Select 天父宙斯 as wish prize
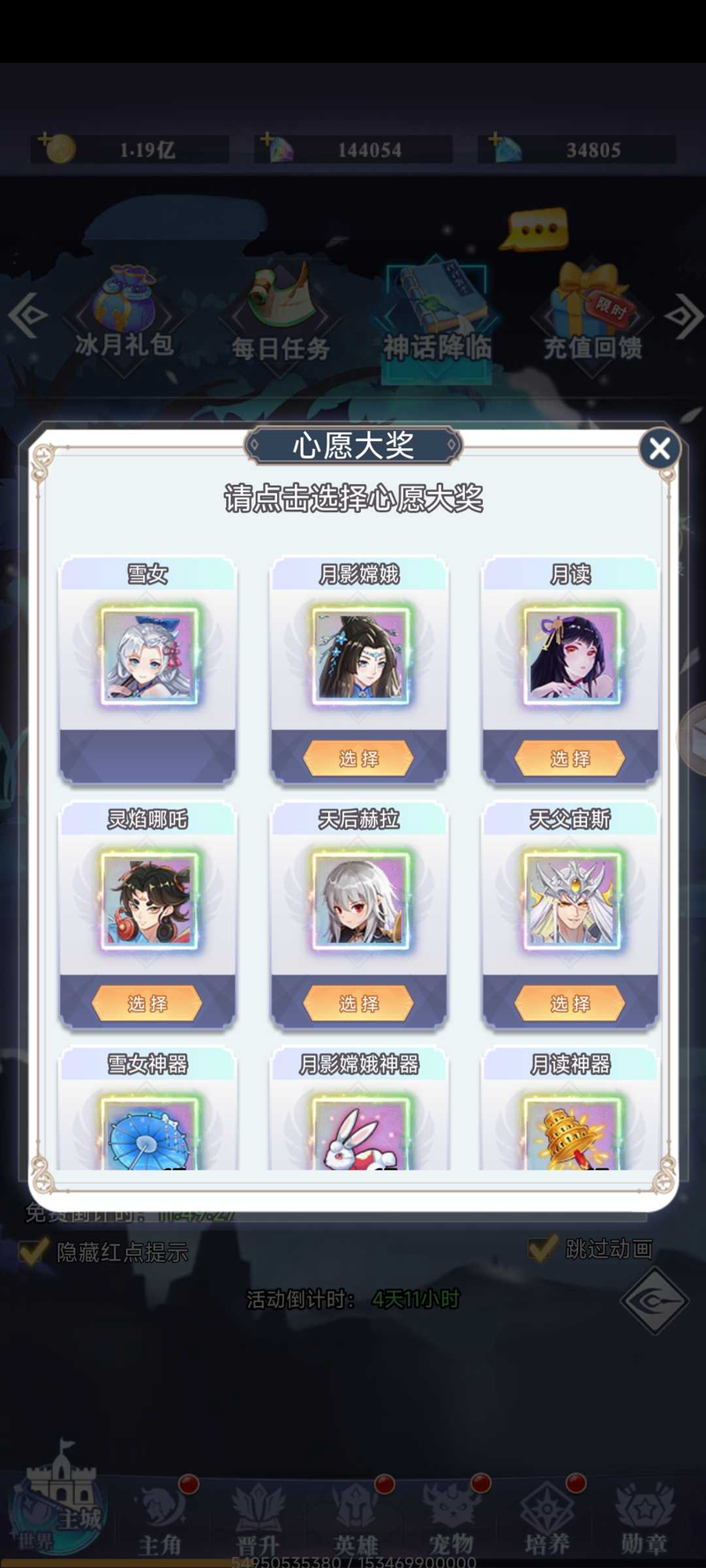 tap(570, 1004)
